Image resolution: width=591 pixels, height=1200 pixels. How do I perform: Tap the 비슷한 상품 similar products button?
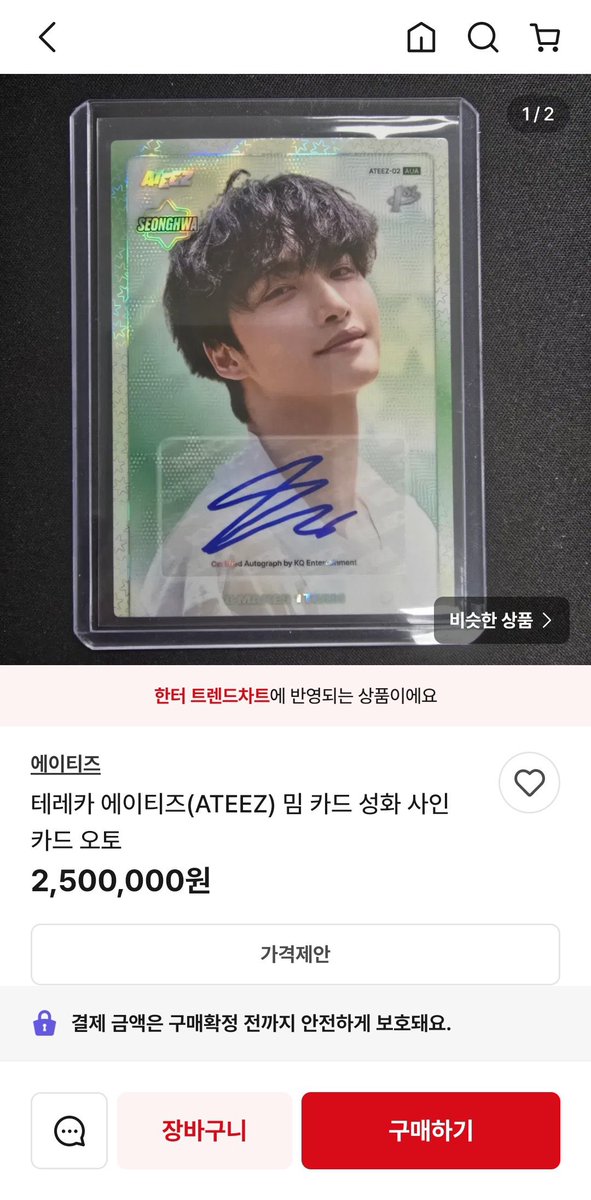[501, 620]
